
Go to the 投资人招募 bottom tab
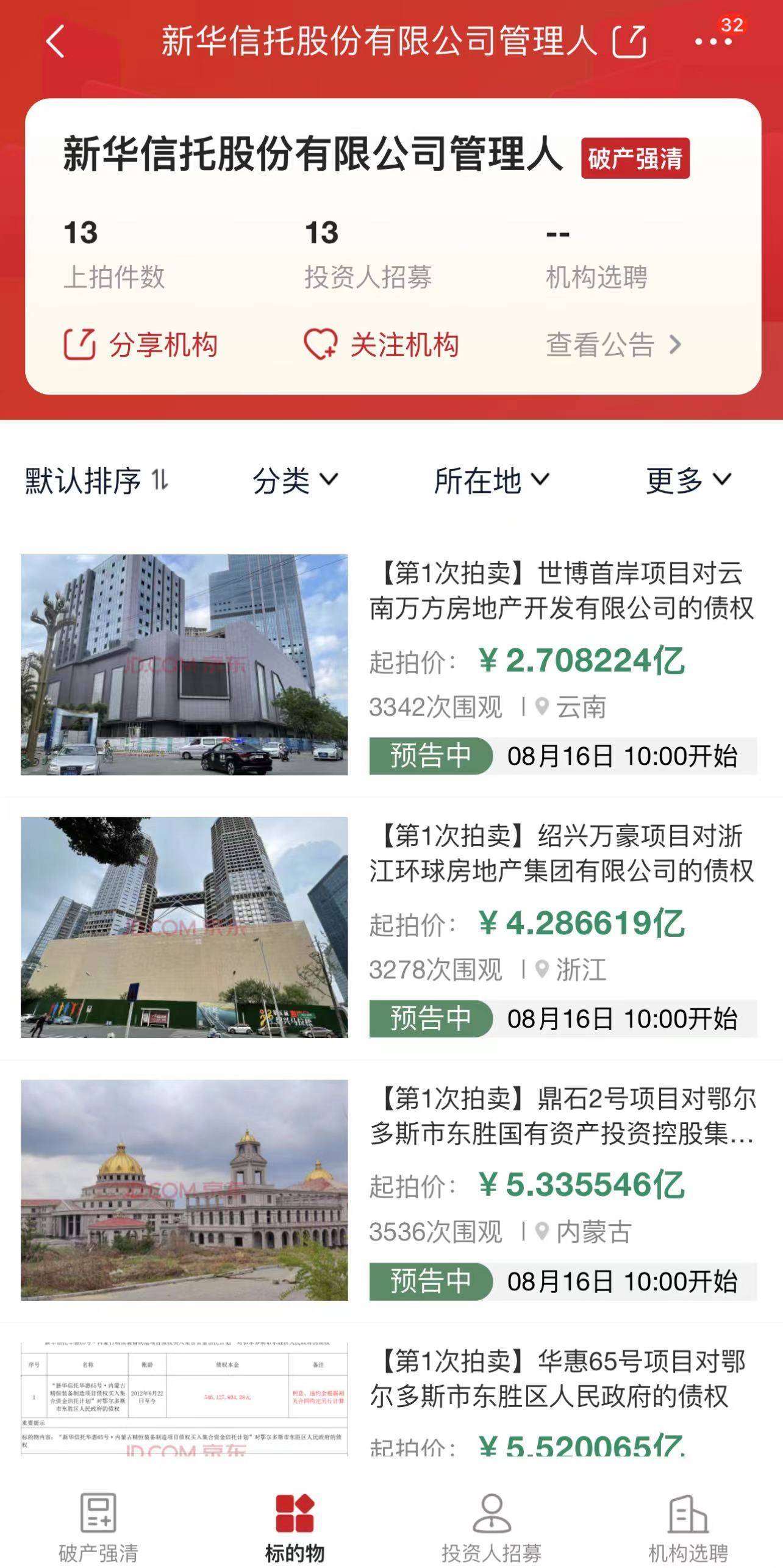[x=492, y=1527]
